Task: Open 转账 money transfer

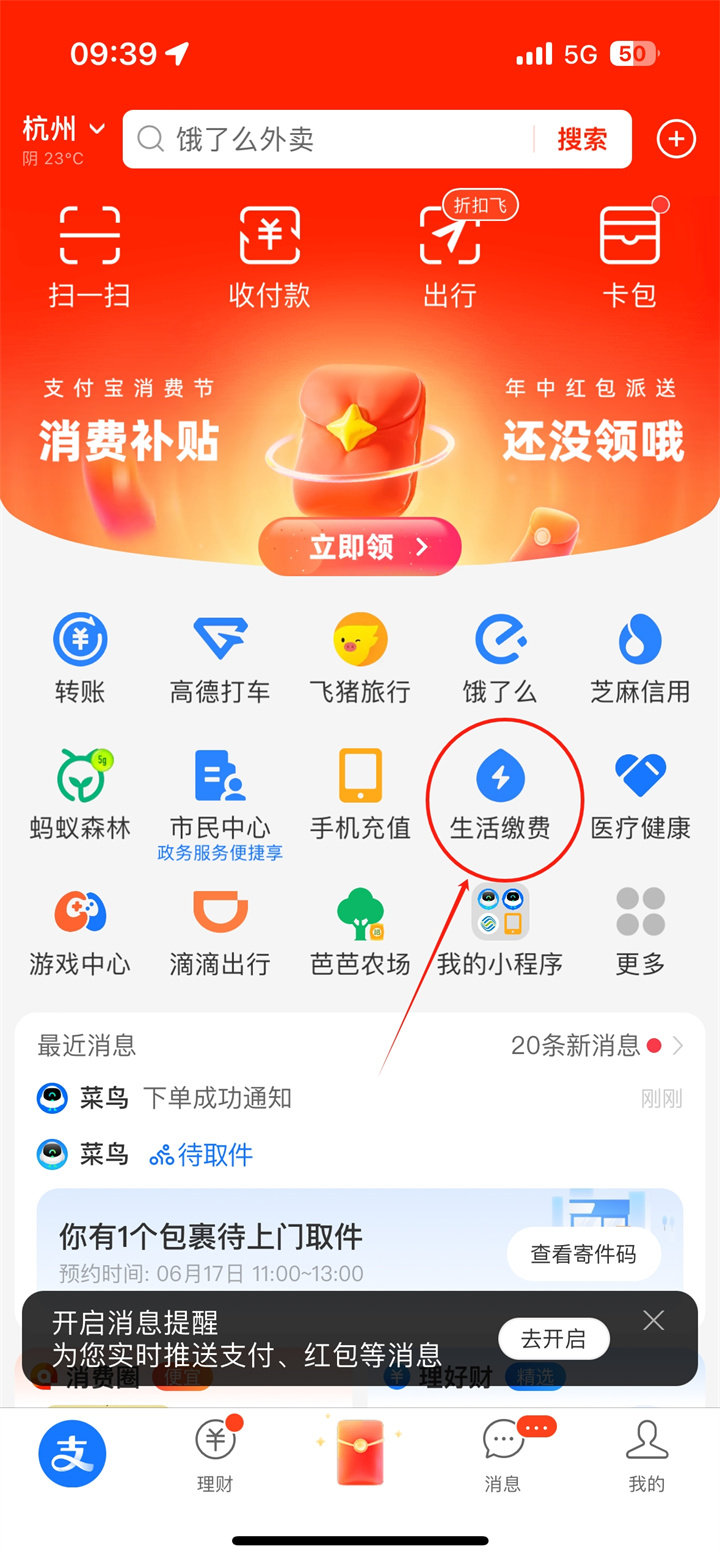Action: 80,655
